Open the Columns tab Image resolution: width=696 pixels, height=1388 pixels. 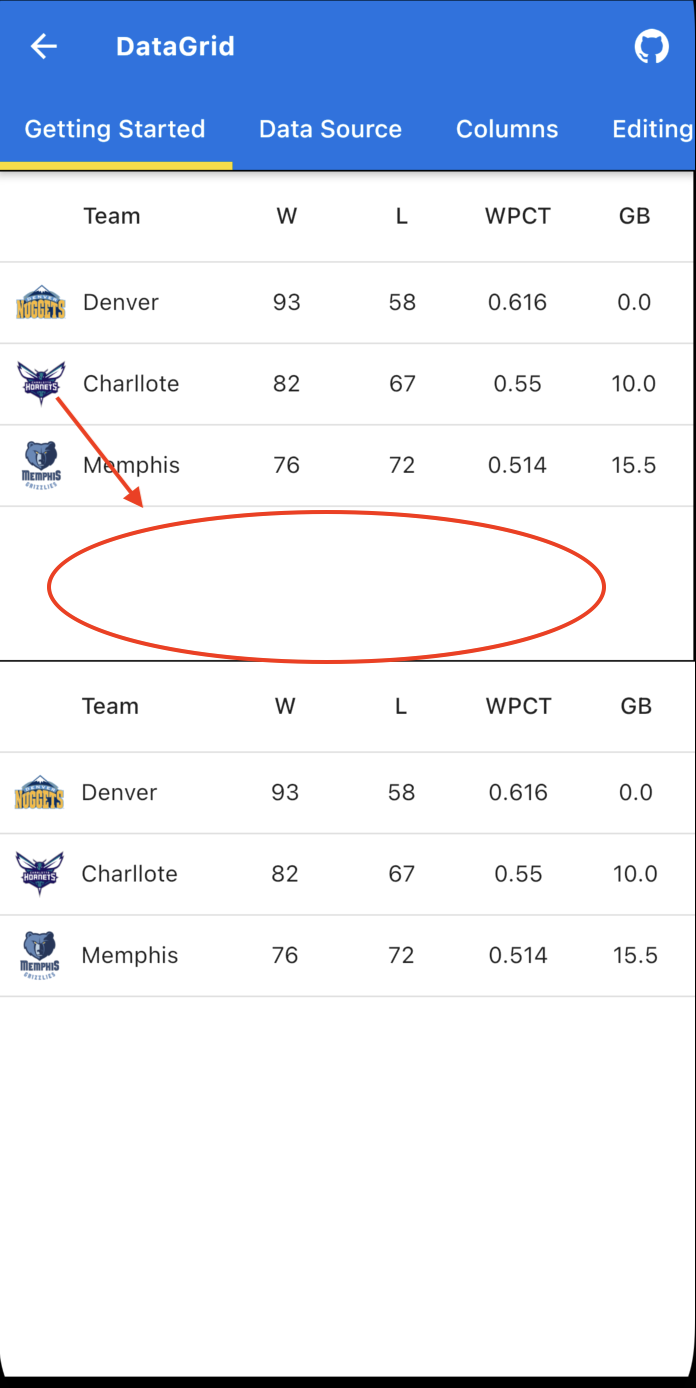tap(507, 129)
